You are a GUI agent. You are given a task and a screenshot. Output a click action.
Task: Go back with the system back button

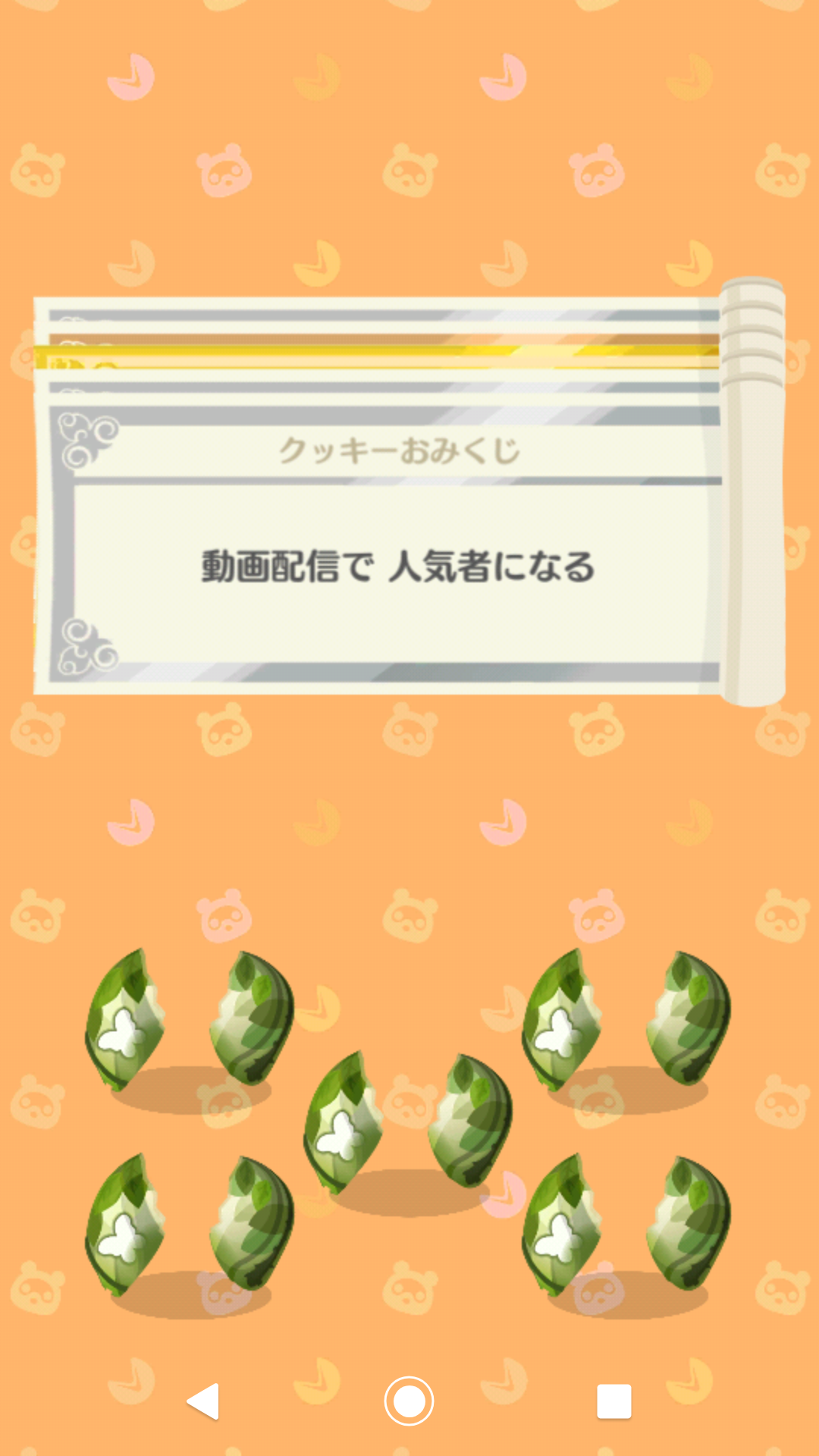(203, 1401)
